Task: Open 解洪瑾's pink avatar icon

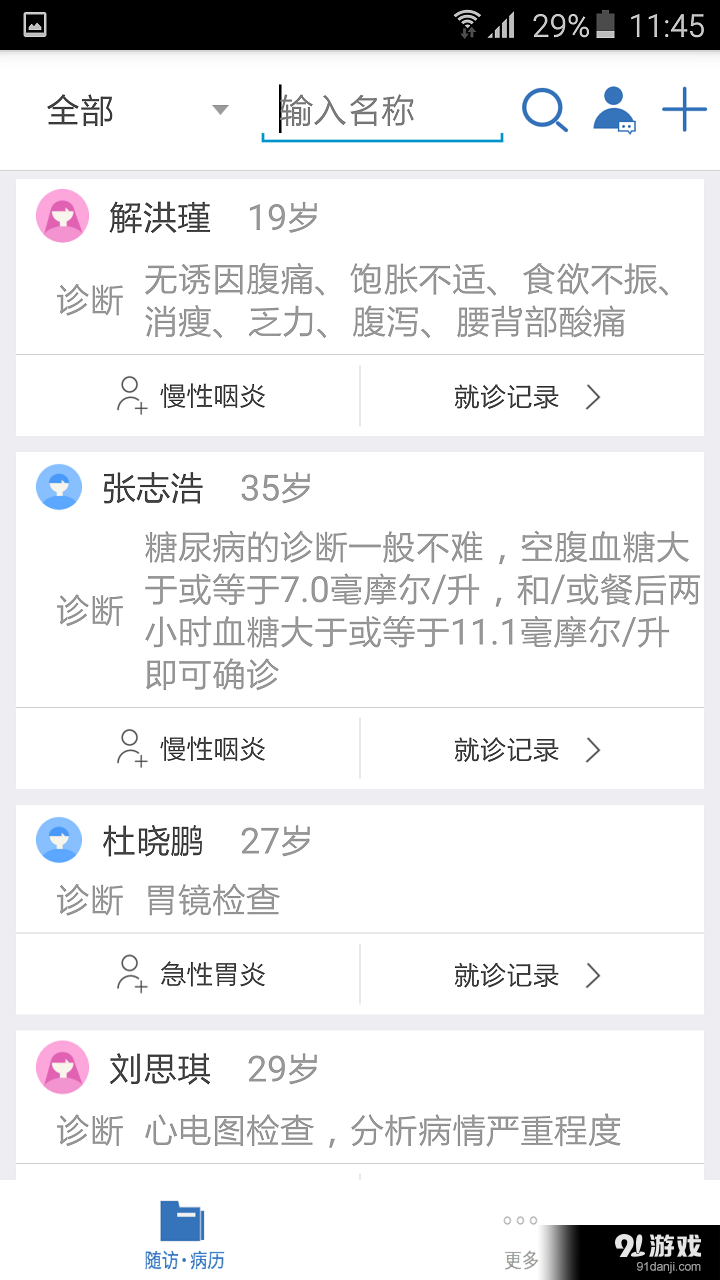Action: [62, 215]
